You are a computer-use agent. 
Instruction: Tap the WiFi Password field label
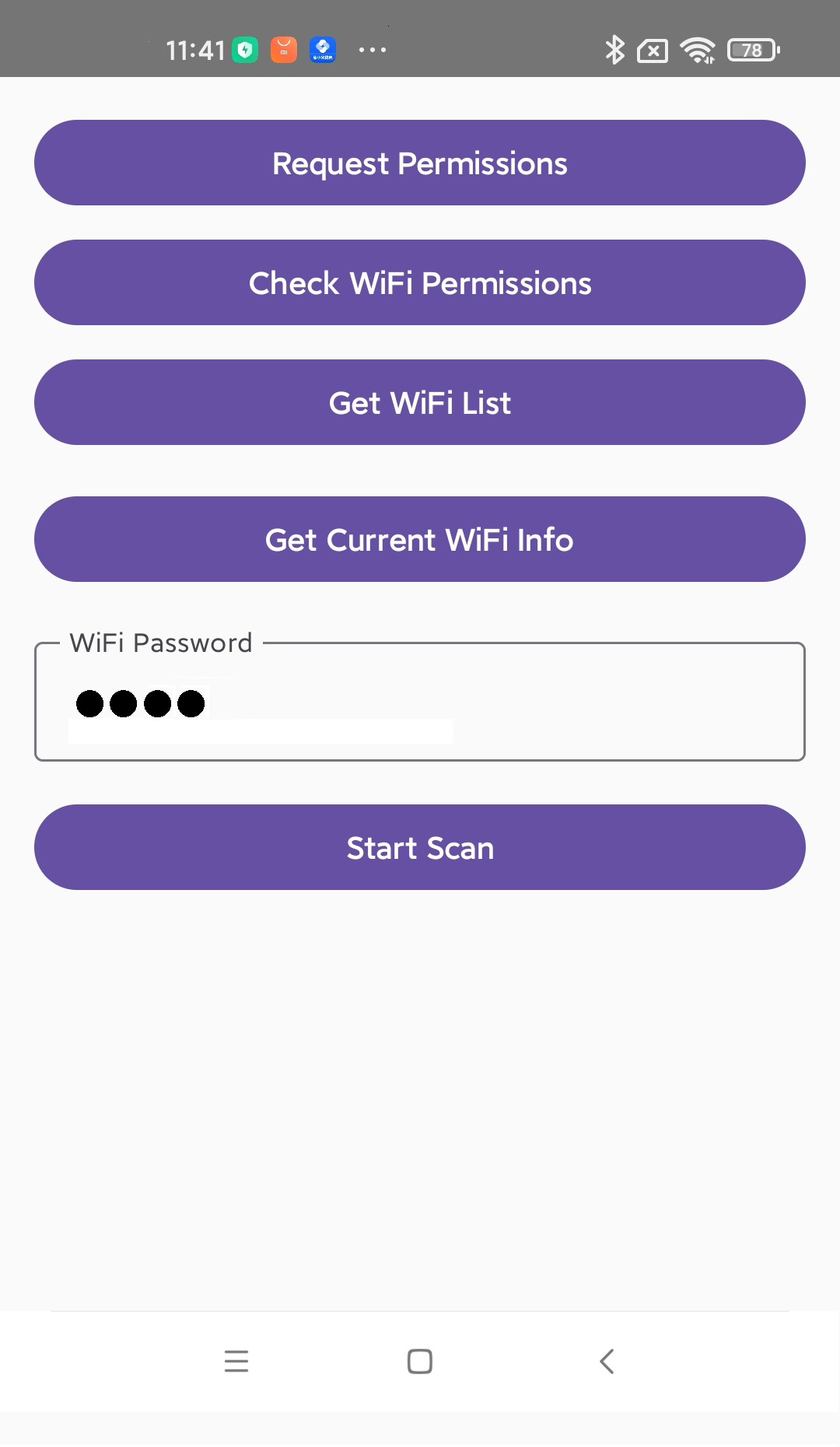[x=160, y=643]
